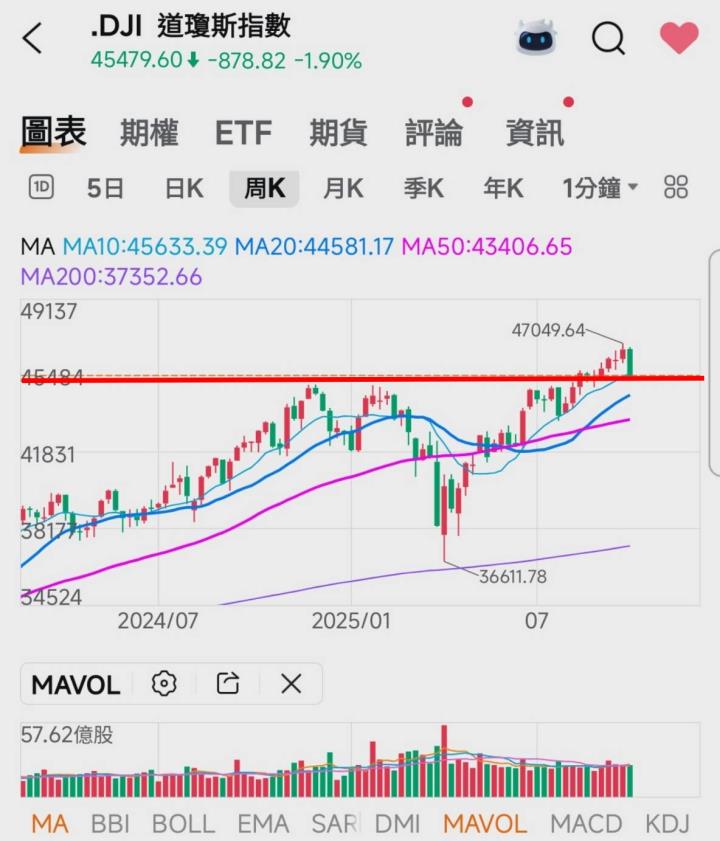Open the grid layout icon
This screenshot has width=720, height=841.
[x=676, y=187]
